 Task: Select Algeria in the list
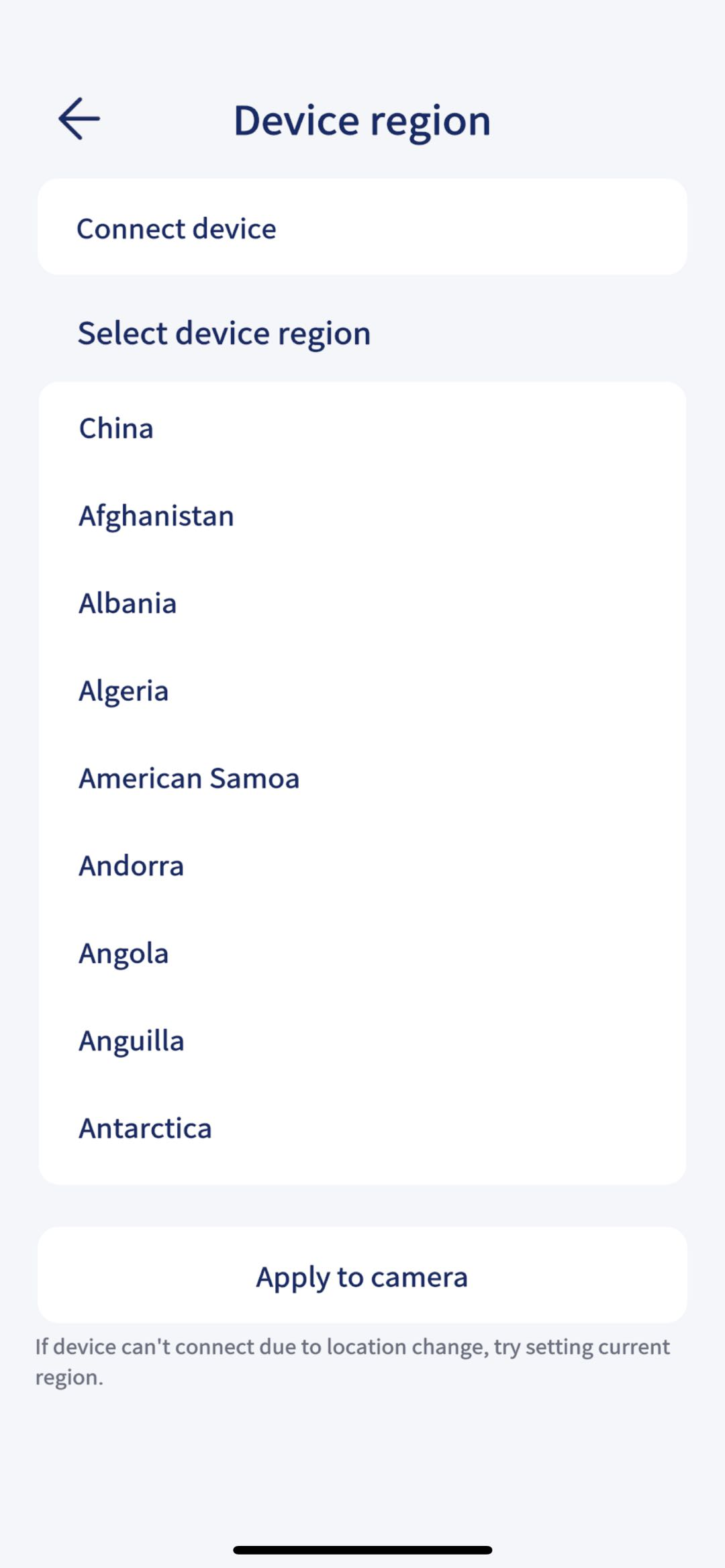coord(362,691)
